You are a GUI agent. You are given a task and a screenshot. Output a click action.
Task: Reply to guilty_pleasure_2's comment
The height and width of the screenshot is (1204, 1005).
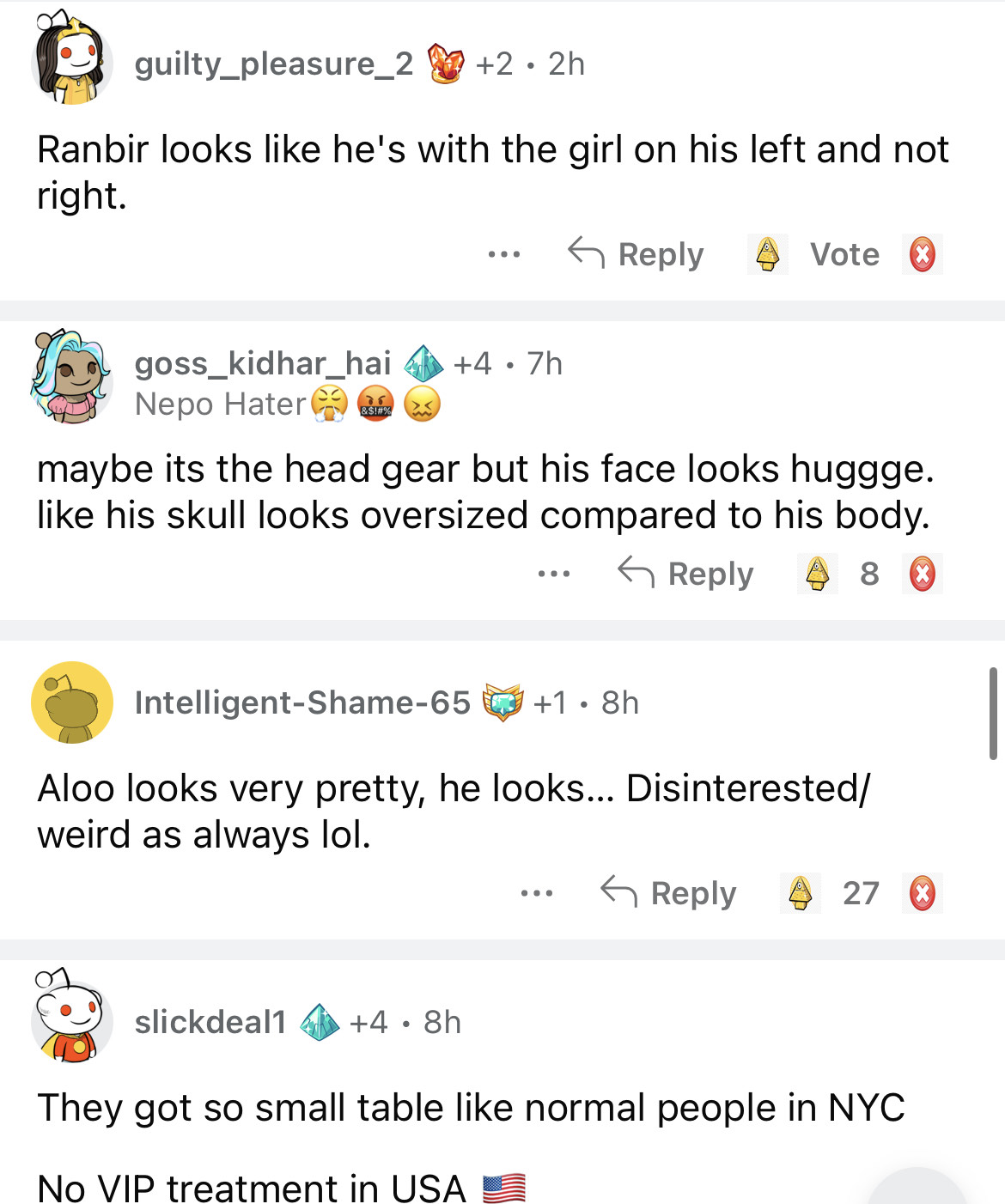coord(636,254)
